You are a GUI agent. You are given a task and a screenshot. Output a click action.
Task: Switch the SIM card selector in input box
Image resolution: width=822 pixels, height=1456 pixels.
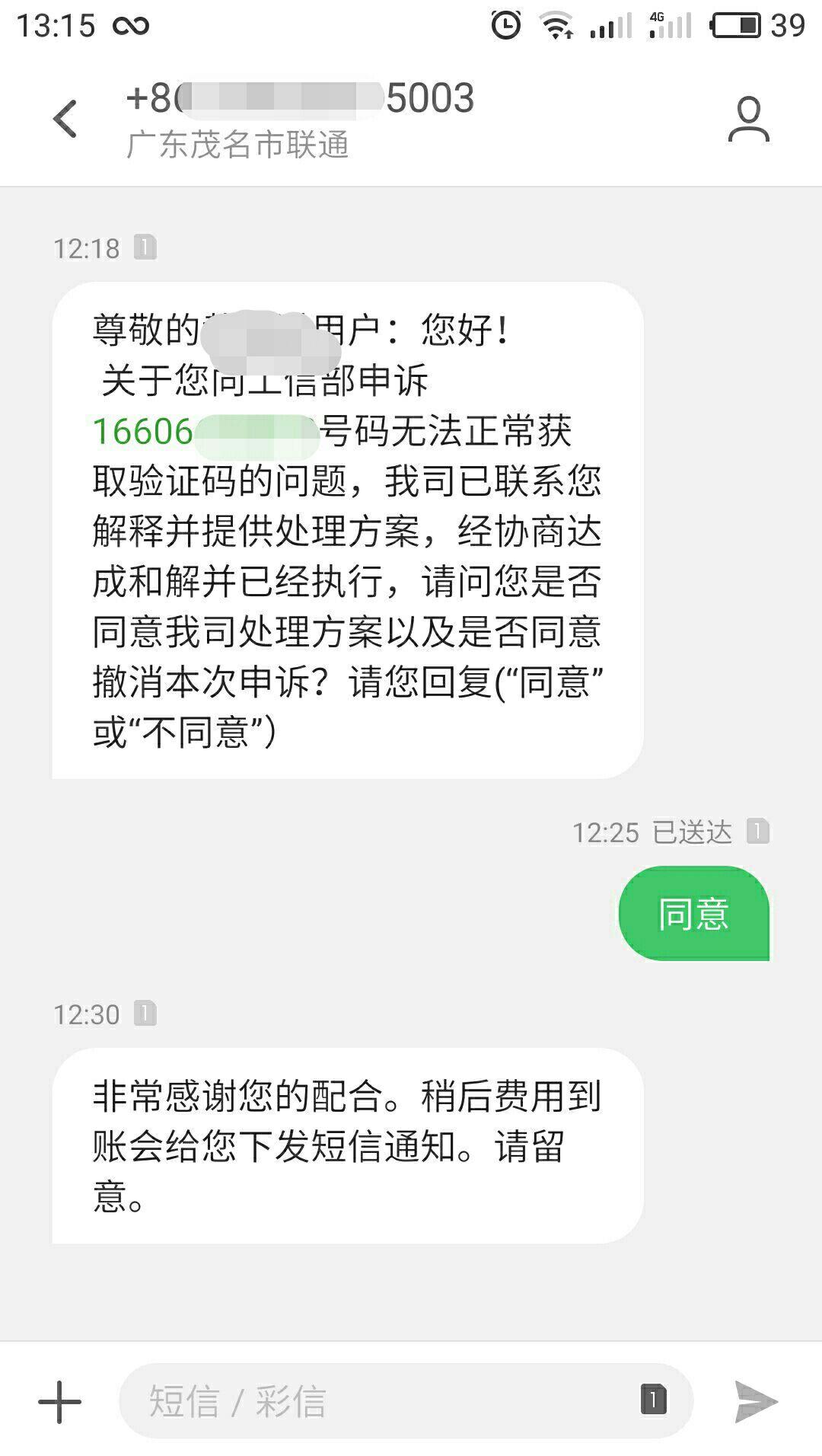(x=653, y=1400)
